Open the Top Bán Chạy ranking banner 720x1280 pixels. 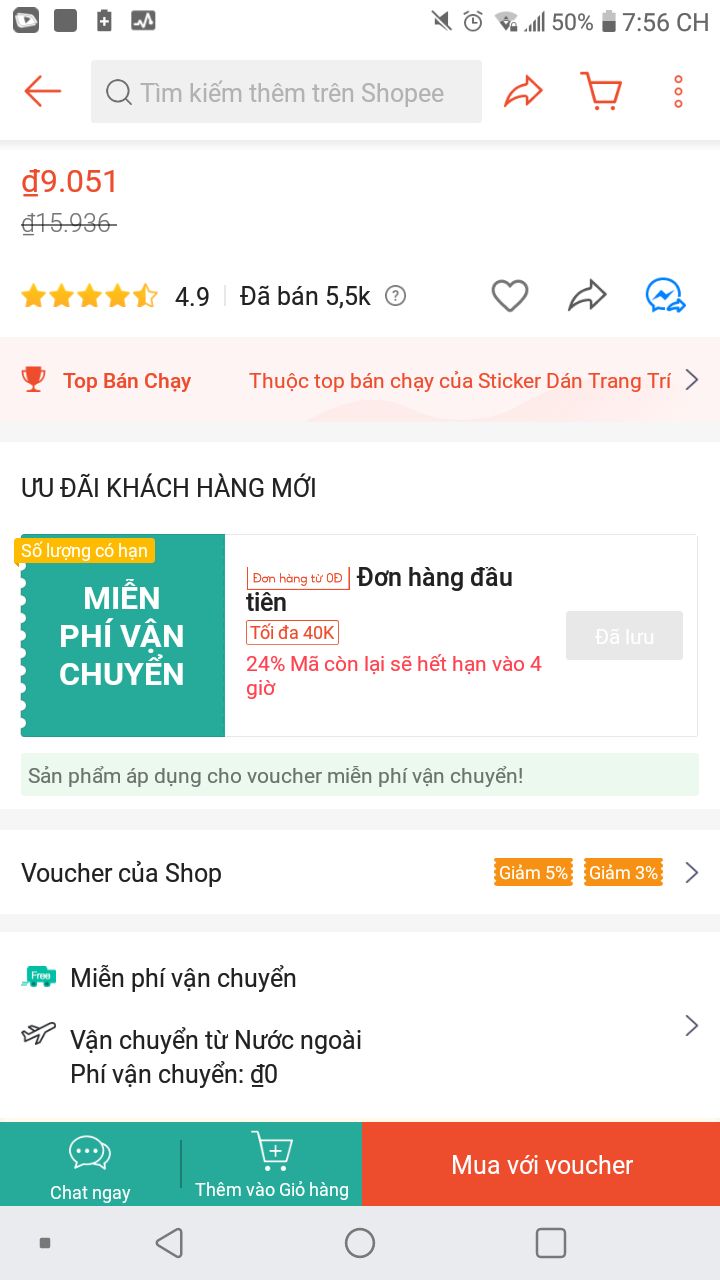click(360, 380)
